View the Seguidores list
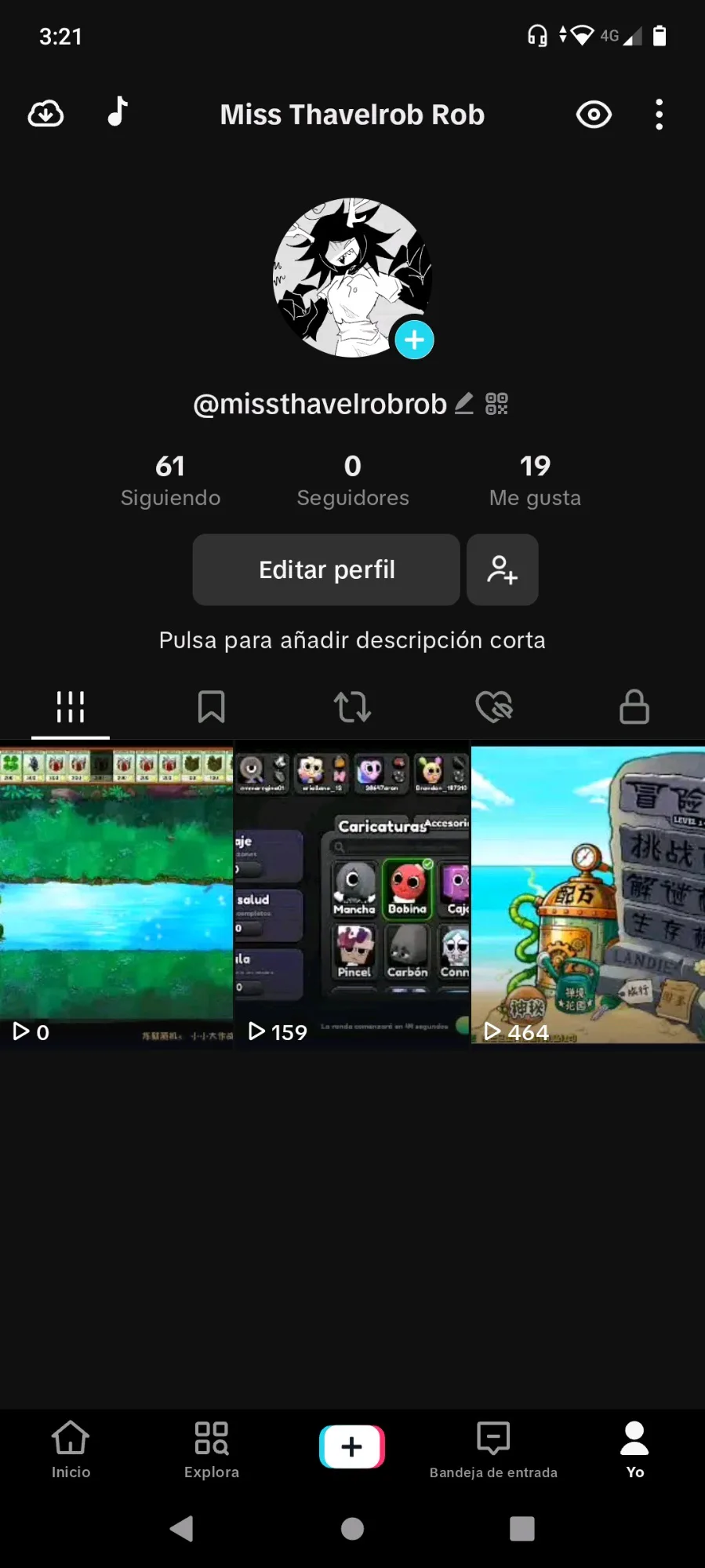The image size is (705, 1568). [x=352, y=480]
